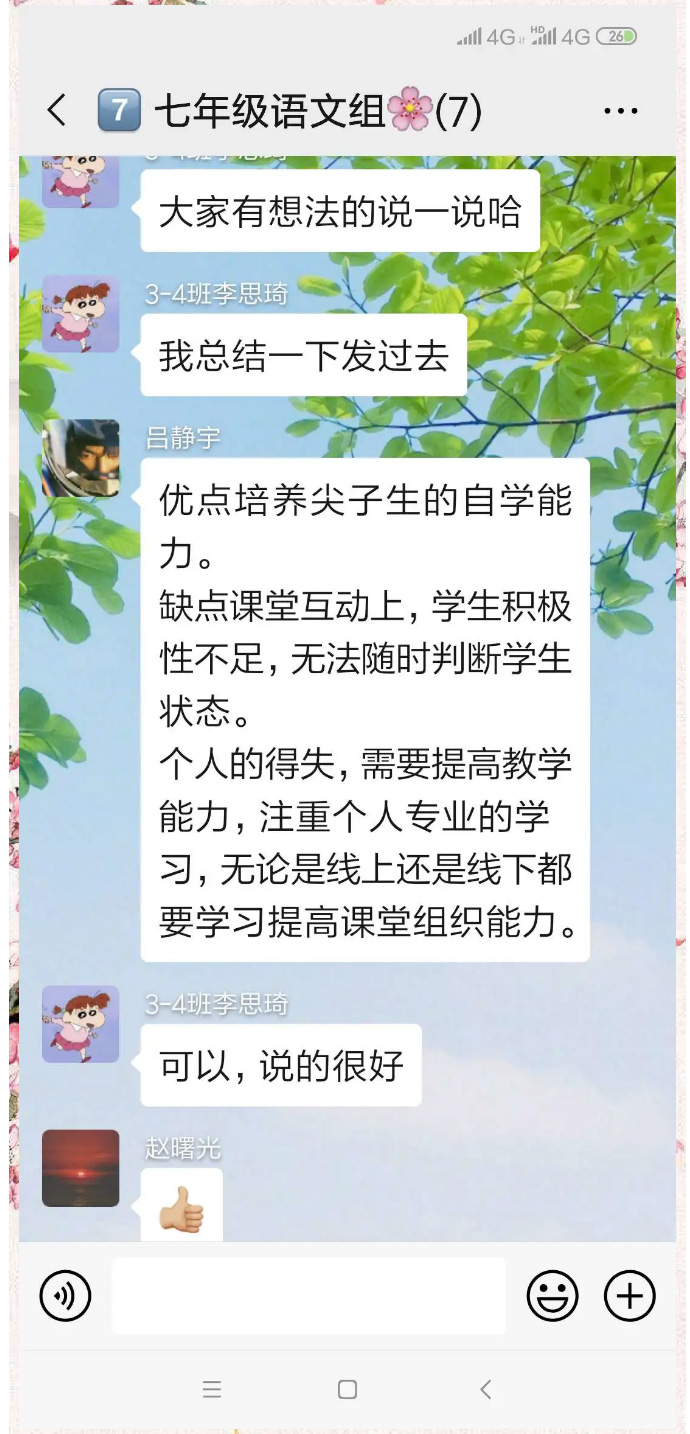Viewport: 690px width, 1434px height.
Task: Open avatar beside 我总结一下发过去 message
Action: pos(80,314)
